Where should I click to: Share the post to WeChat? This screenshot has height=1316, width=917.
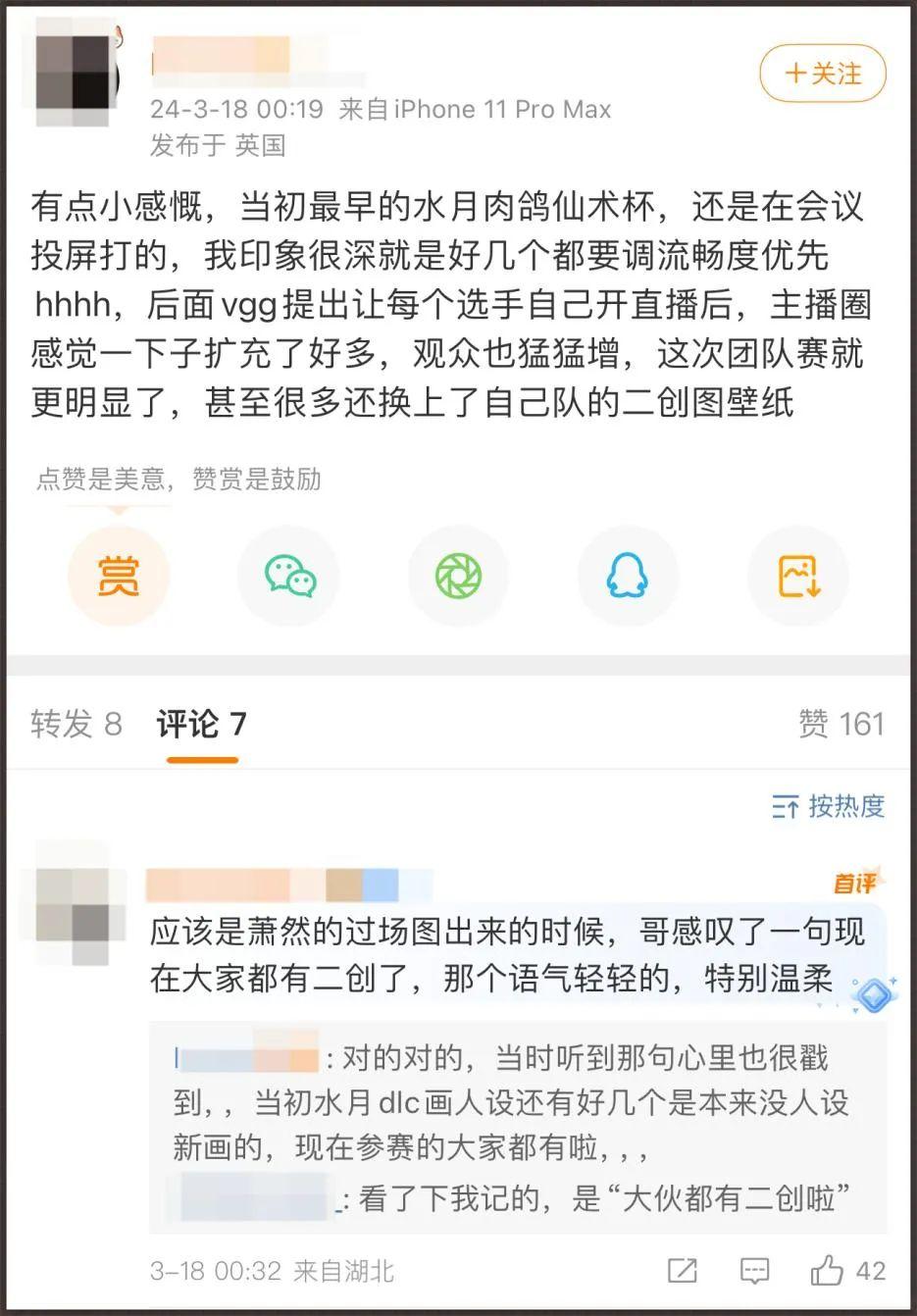289,575
